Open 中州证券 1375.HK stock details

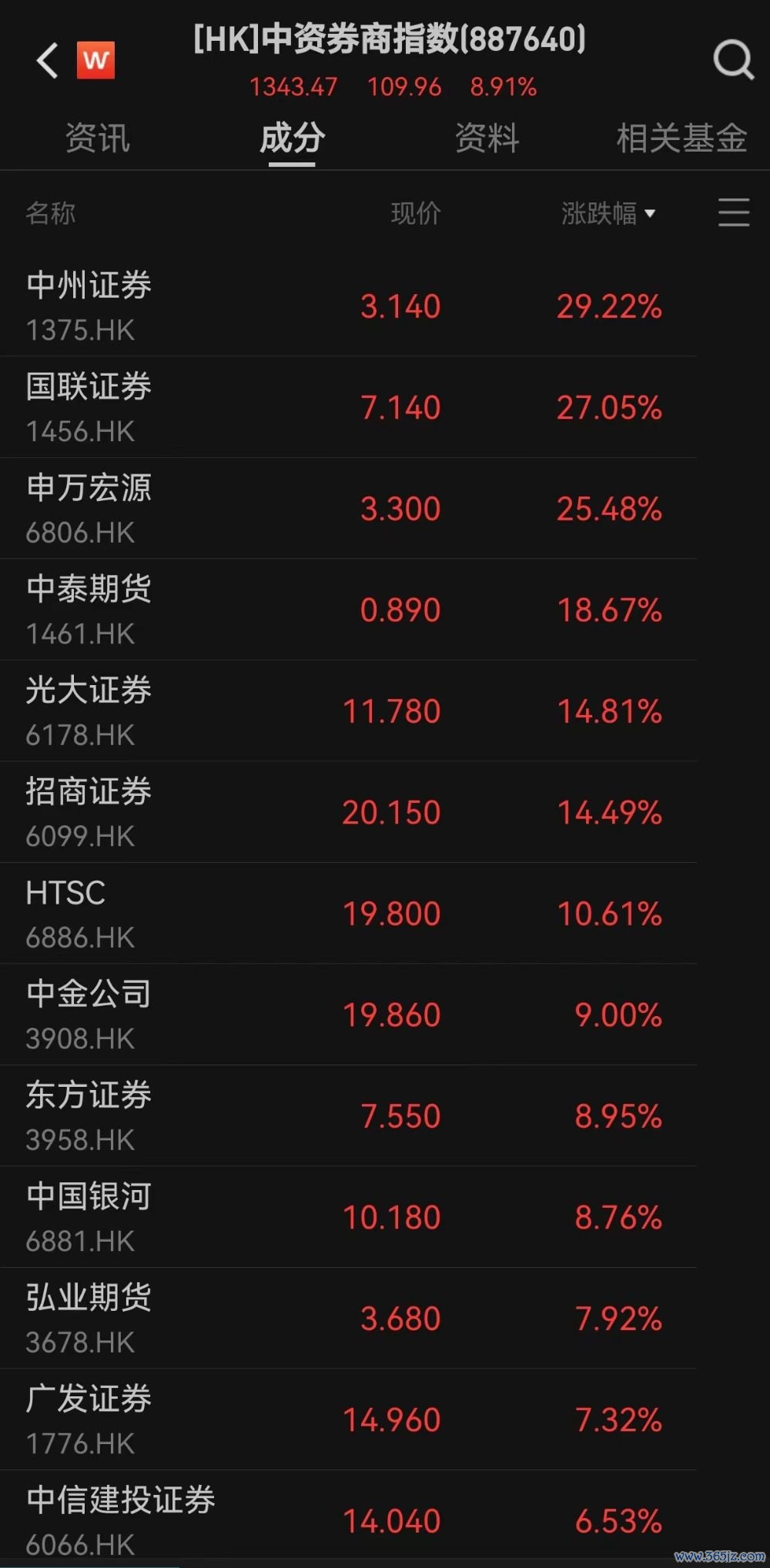tap(348, 306)
